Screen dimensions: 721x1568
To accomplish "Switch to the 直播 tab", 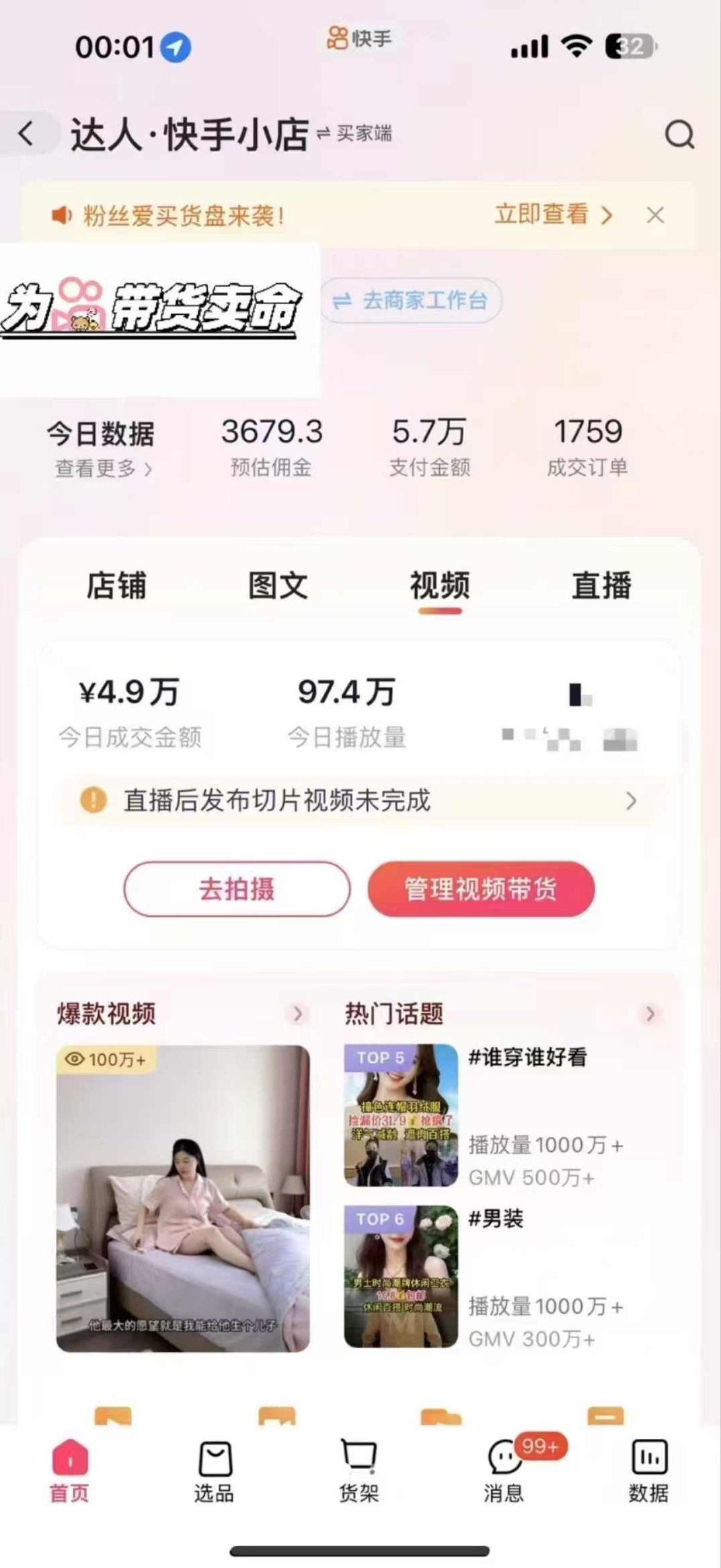I will (601, 585).
